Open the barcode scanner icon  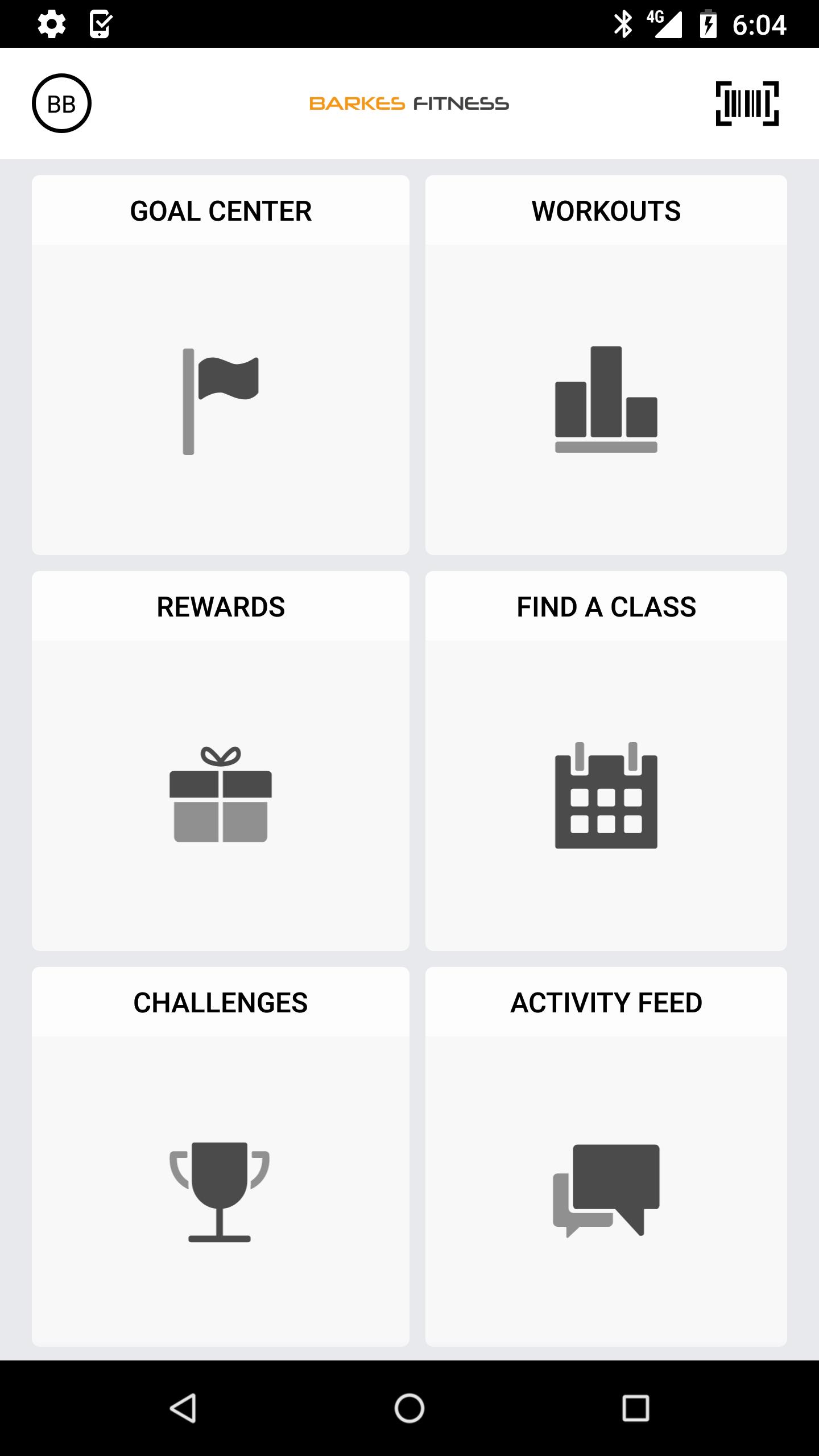[747, 104]
